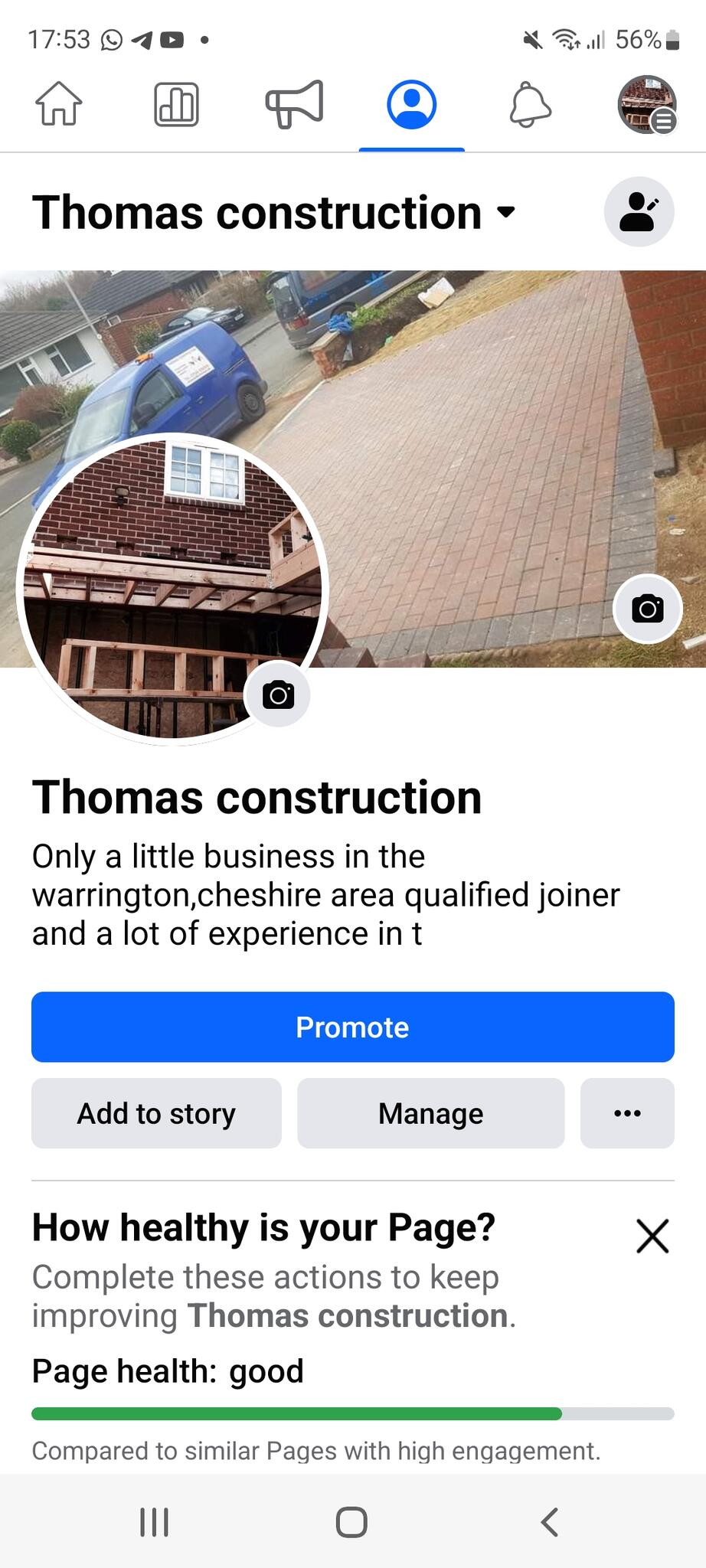Open the account menu on the avatar
Image resolution: width=706 pixels, height=1568 pixels.
[647, 106]
